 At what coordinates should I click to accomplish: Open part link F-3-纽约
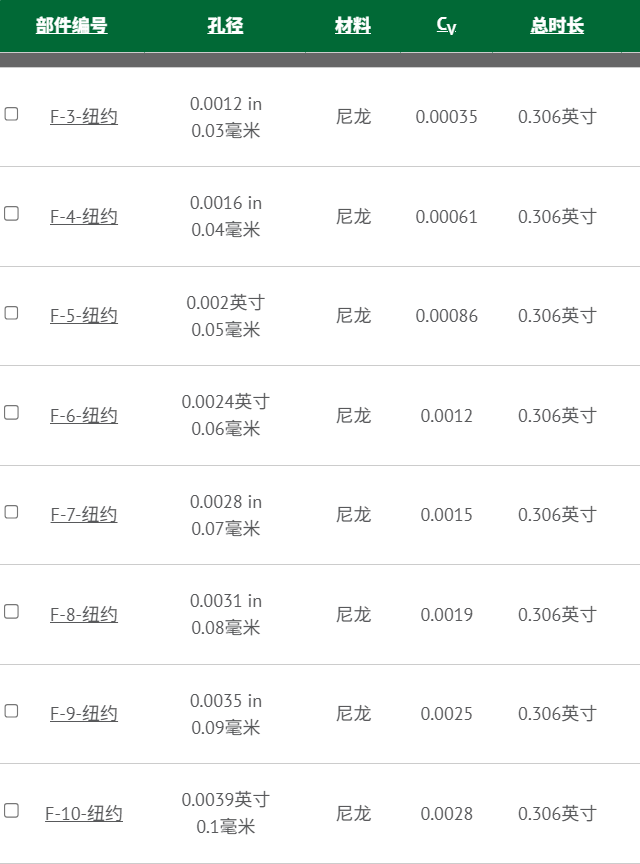point(84,117)
